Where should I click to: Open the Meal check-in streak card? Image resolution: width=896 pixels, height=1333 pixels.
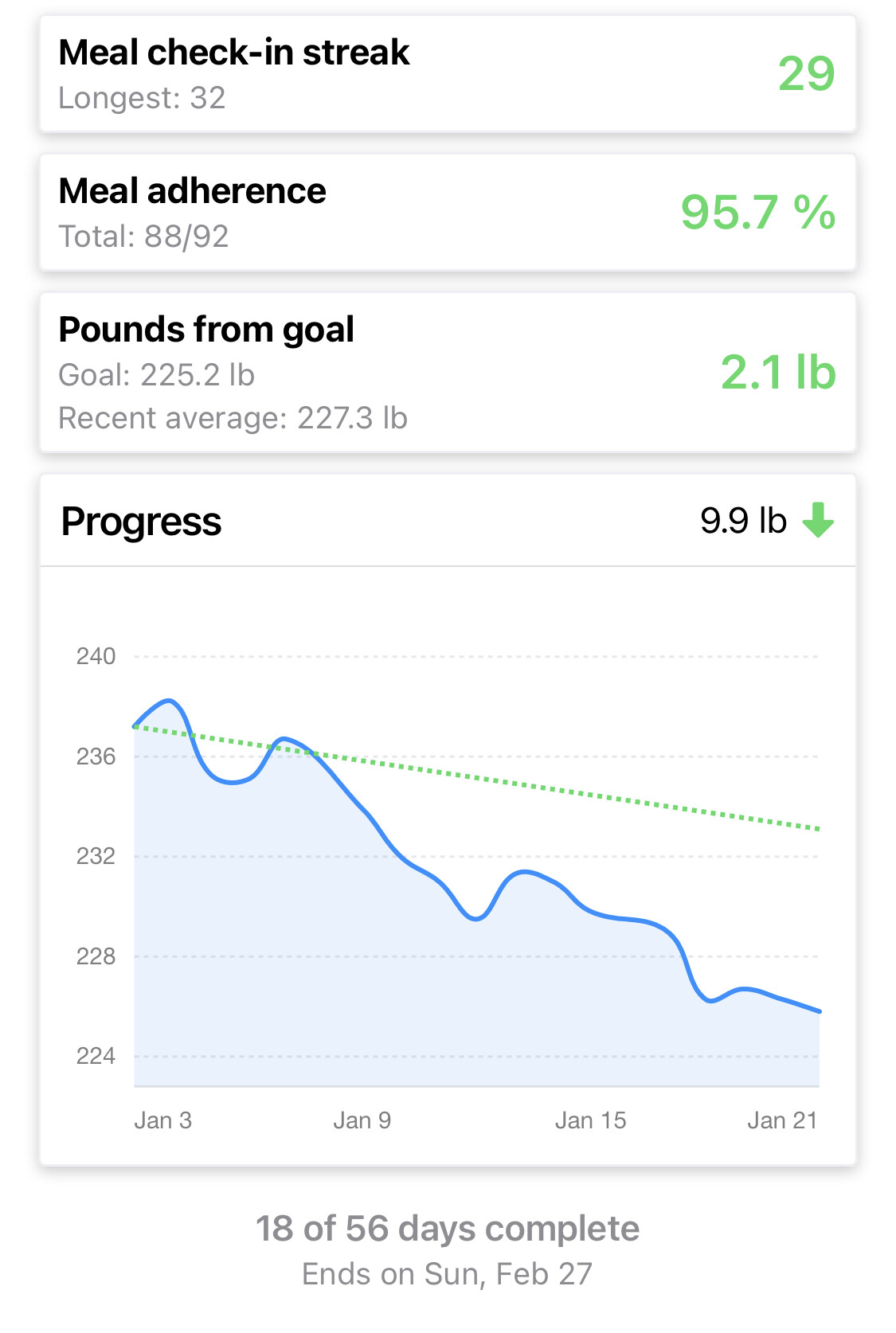448,74
